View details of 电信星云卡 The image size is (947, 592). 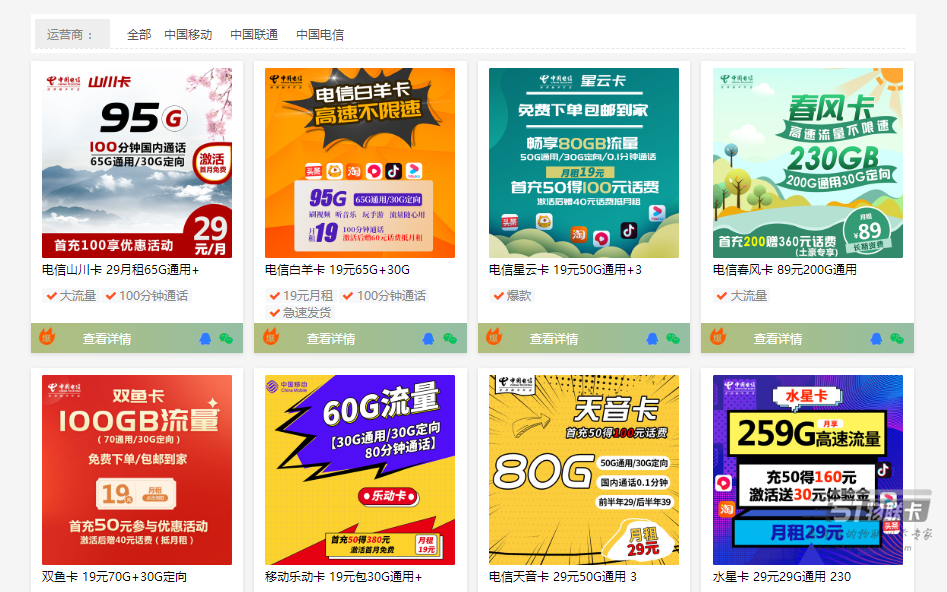click(x=553, y=339)
